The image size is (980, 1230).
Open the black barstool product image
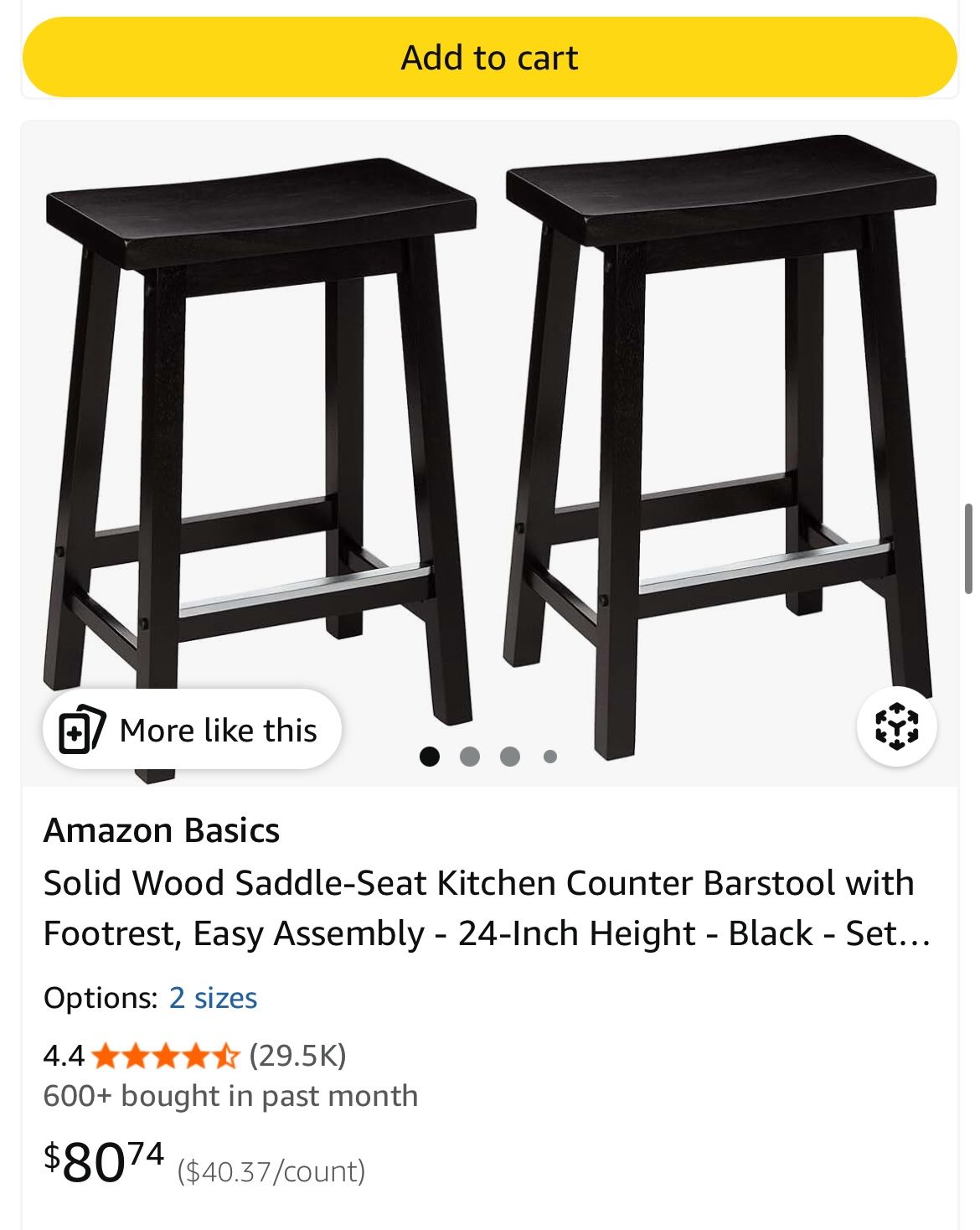[489, 436]
